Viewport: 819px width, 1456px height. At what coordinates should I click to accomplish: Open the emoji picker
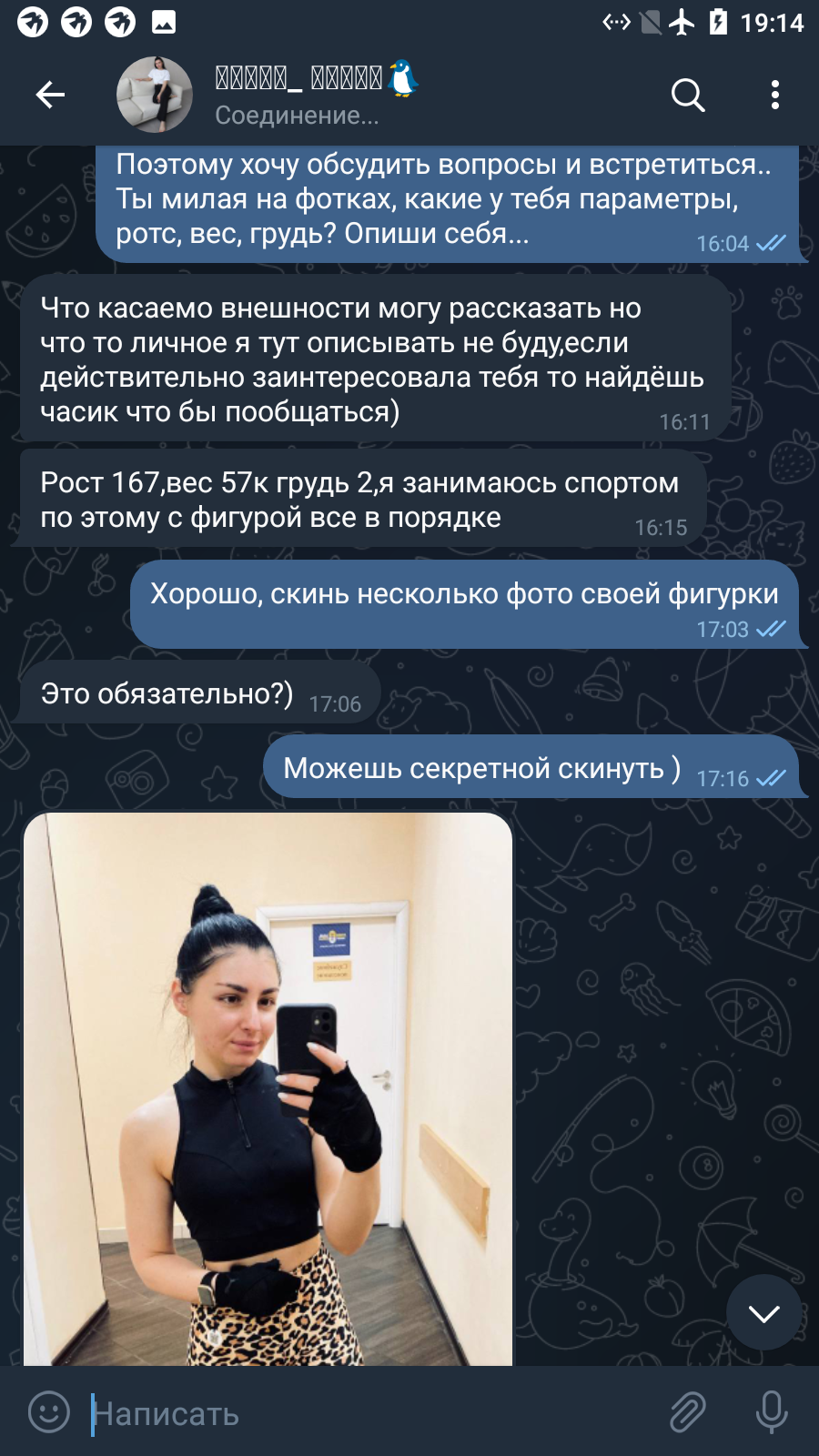point(49,1412)
